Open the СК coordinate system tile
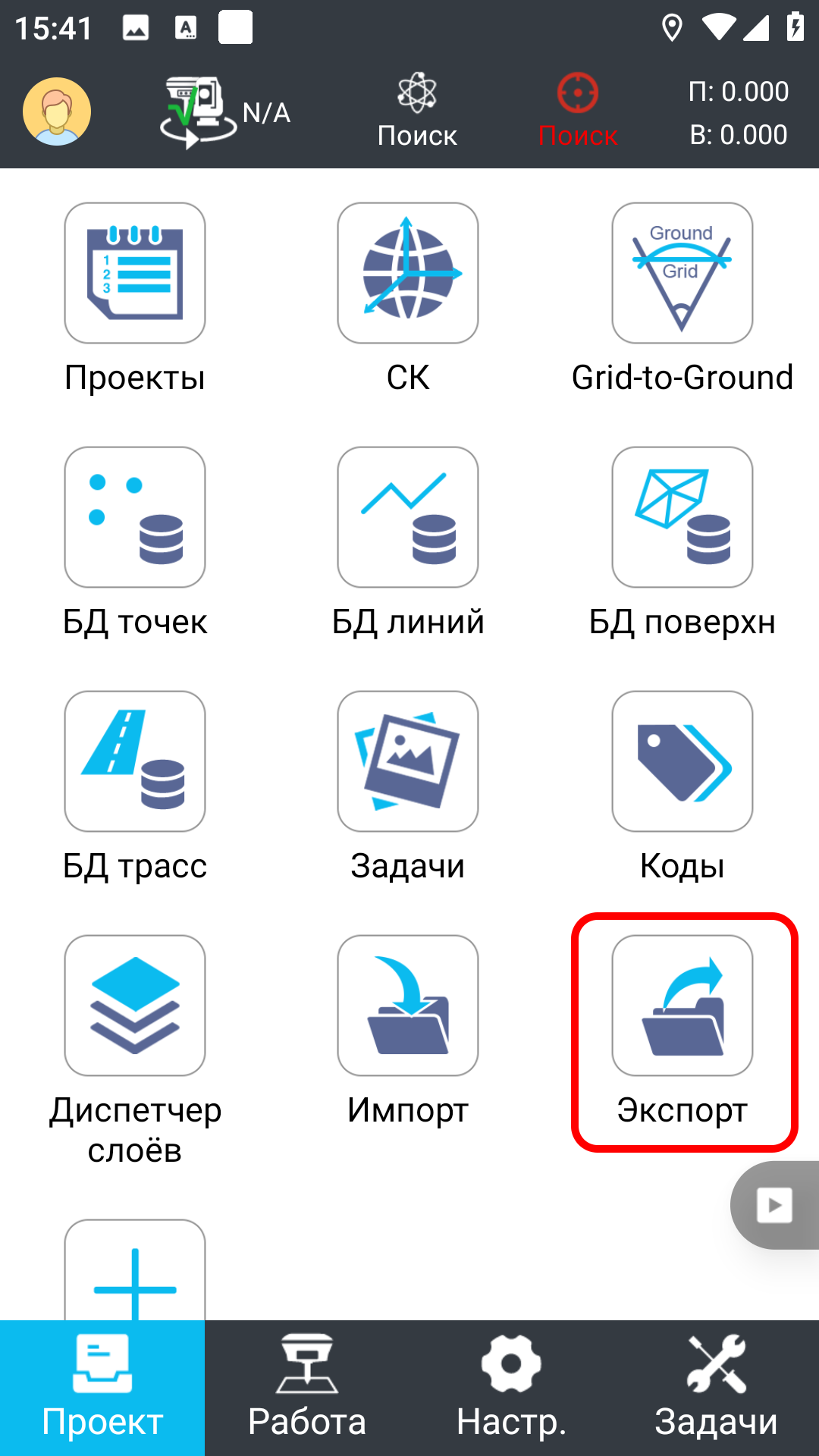 click(408, 273)
